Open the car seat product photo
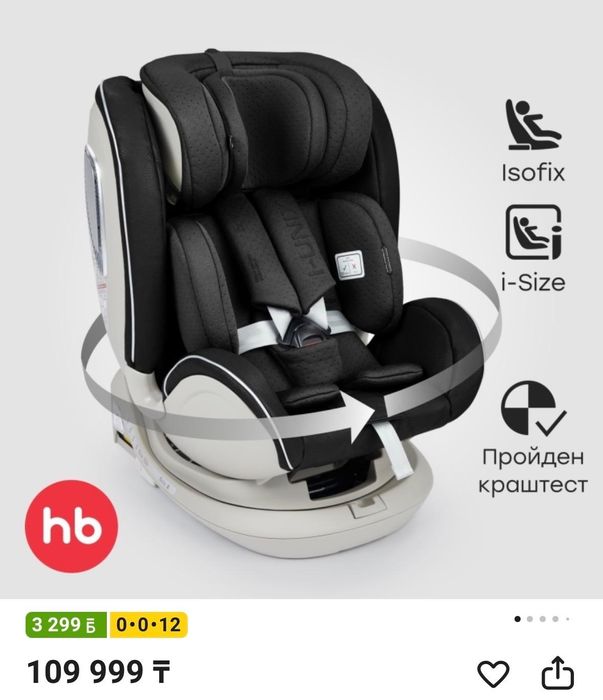 tap(300, 300)
